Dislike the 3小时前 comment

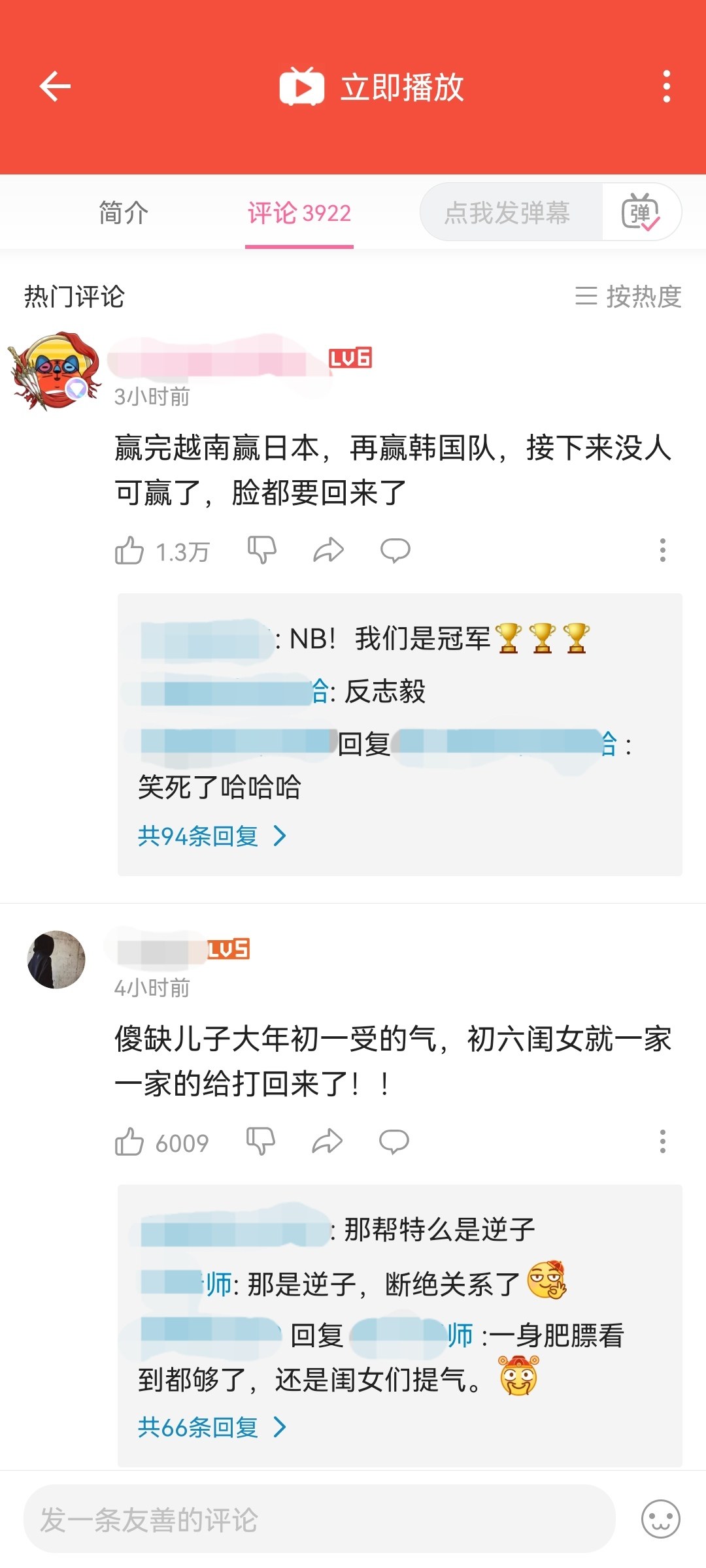pos(262,550)
